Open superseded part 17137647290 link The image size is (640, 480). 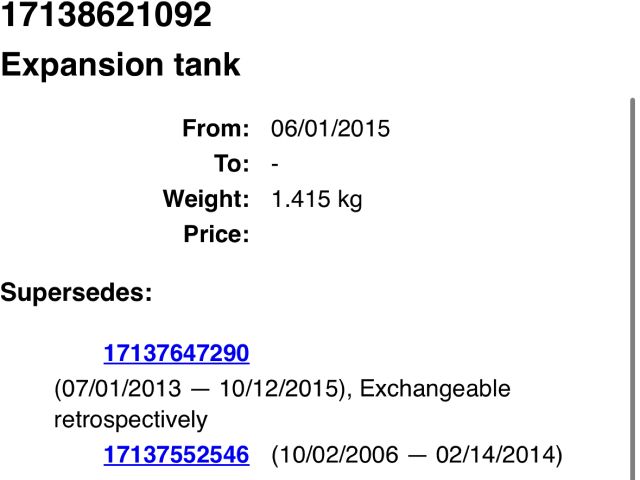coord(176,353)
